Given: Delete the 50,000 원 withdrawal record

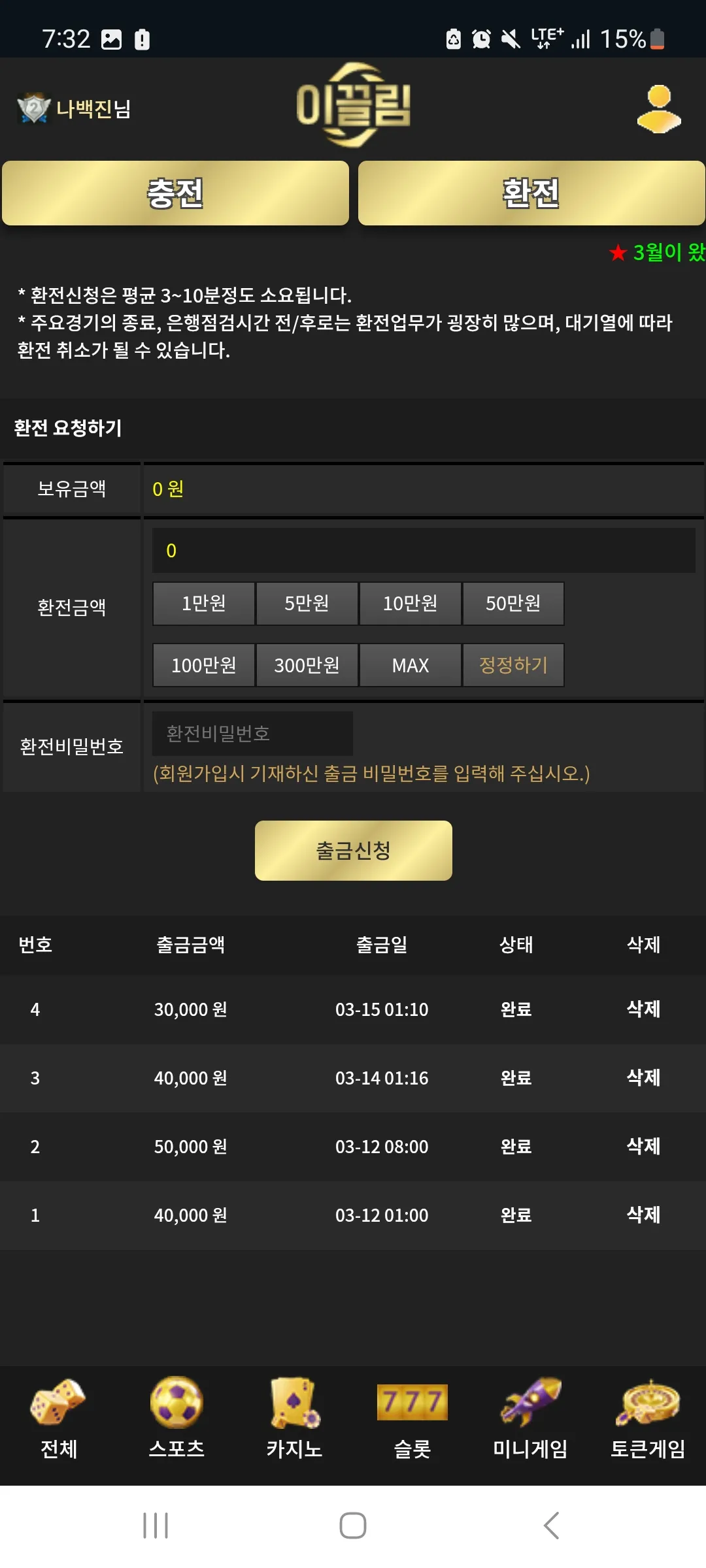Looking at the screenshot, I should (x=643, y=1146).
